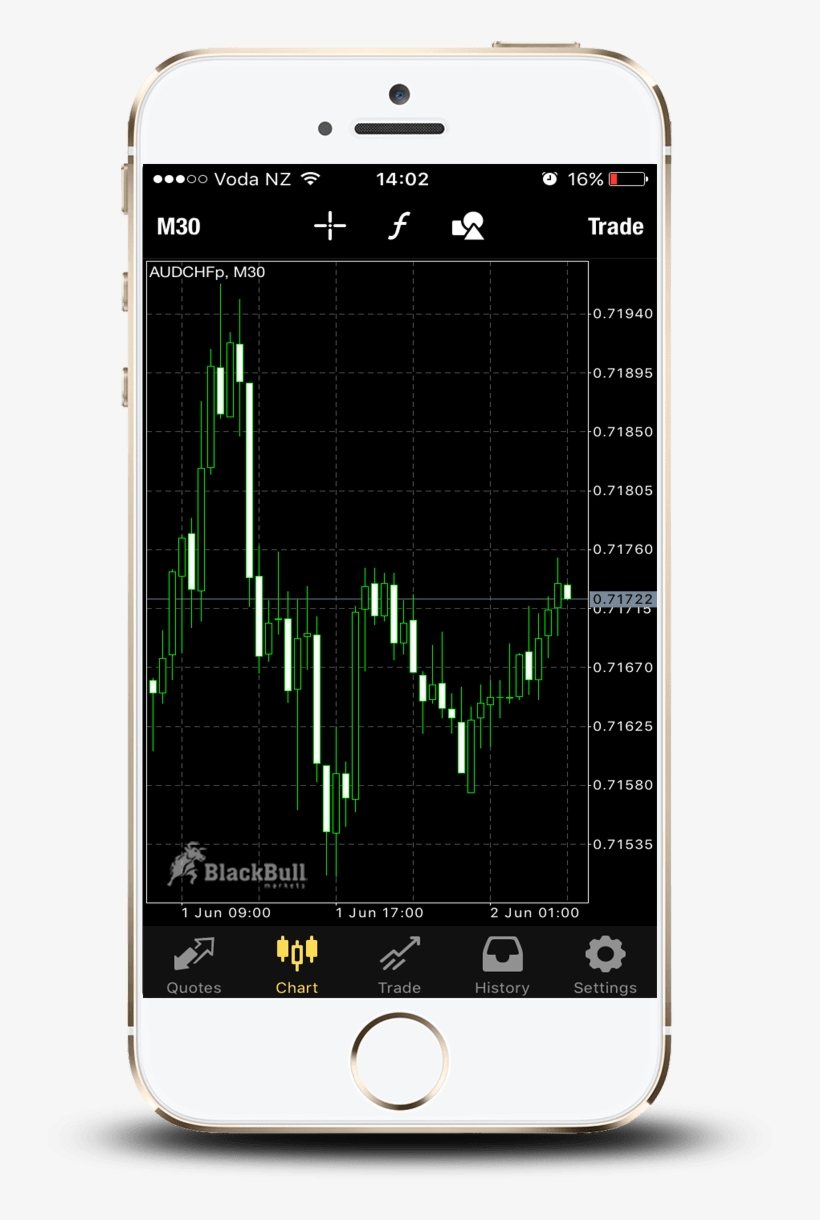This screenshot has height=1220, width=820.
Task: Switch to the Quotes tab
Action: (194, 963)
